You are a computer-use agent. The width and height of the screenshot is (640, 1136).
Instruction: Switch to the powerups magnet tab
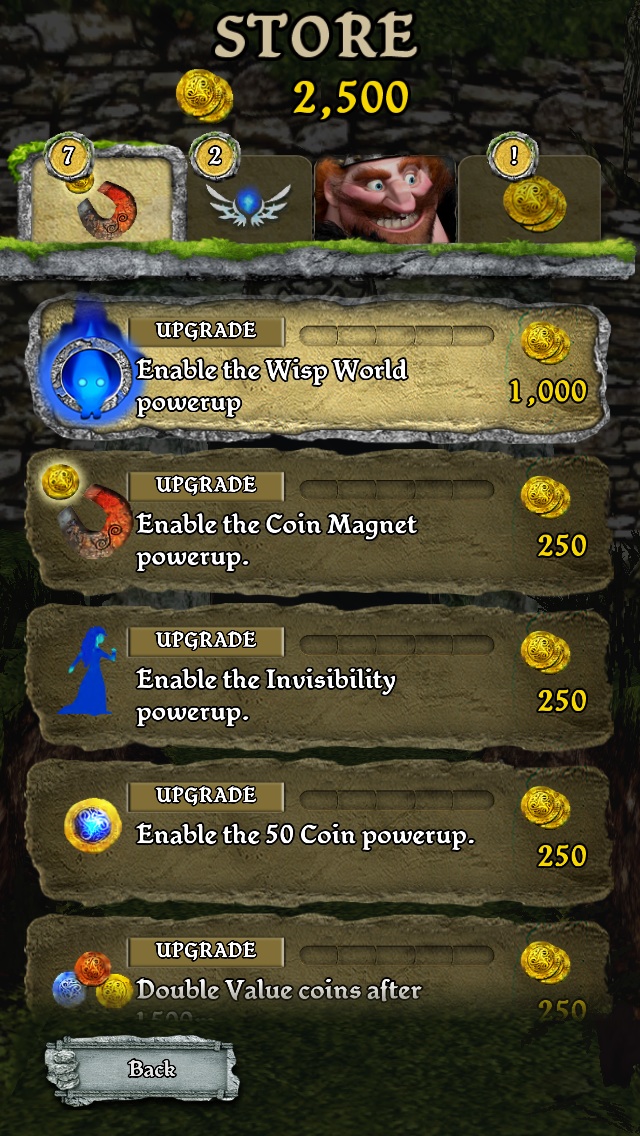pos(100,198)
